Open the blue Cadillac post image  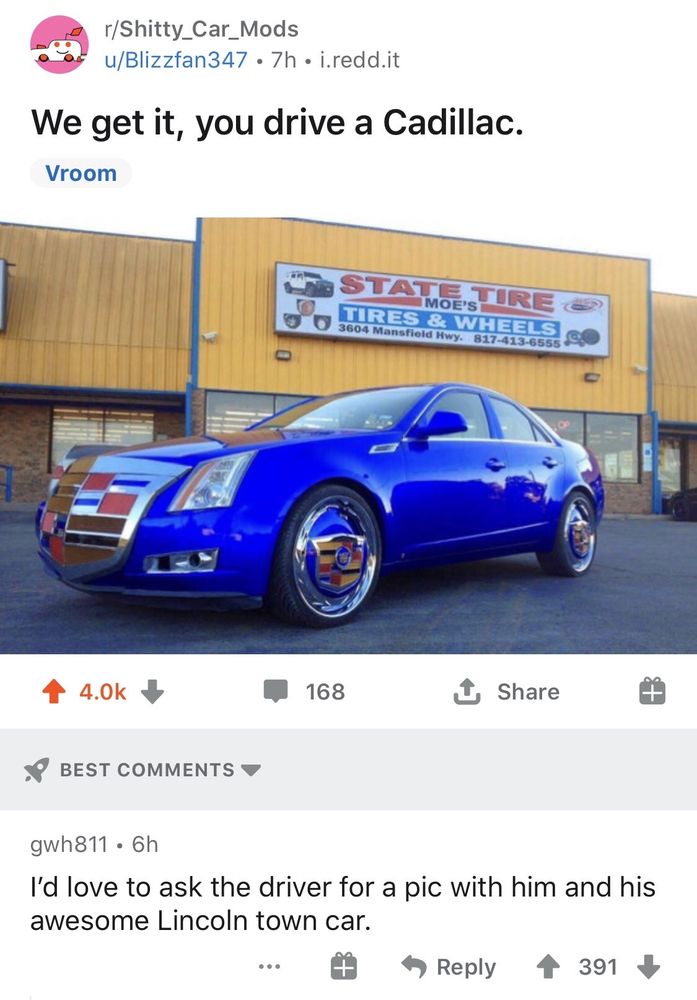pos(348,435)
